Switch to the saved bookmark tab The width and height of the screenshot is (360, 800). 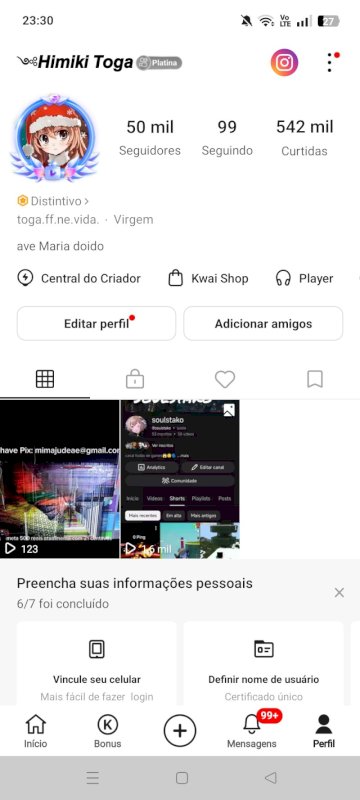[315, 379]
